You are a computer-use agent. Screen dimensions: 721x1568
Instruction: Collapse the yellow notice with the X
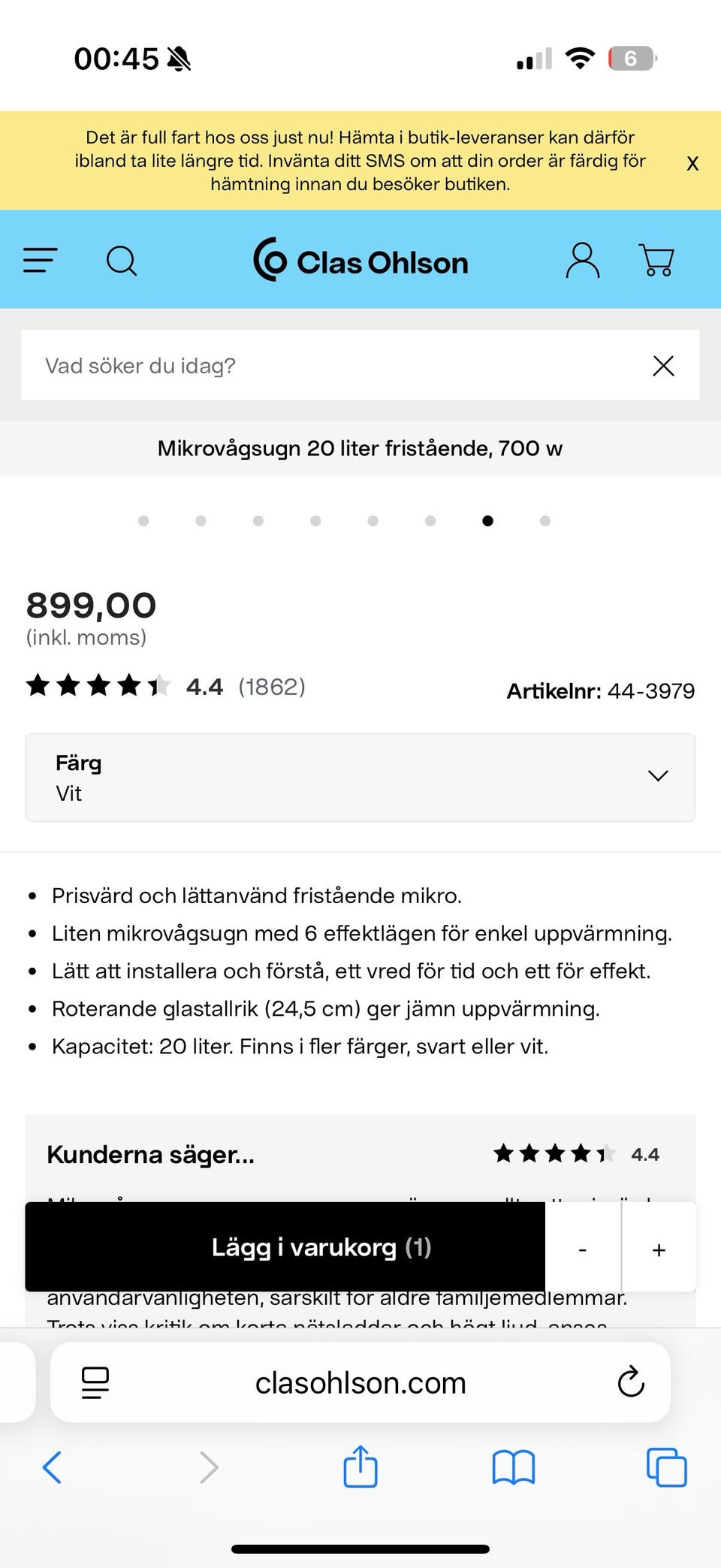(692, 162)
